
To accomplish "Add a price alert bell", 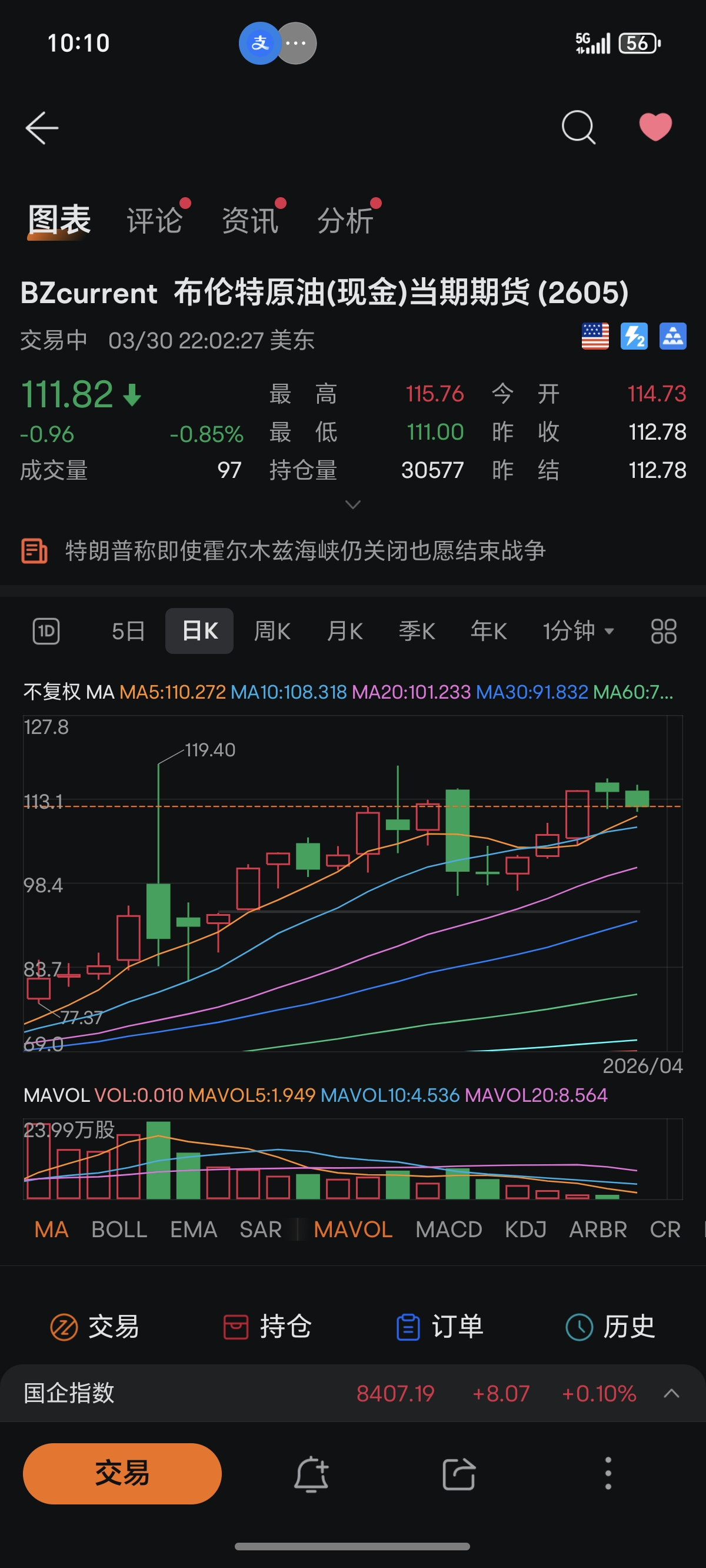I will pyautogui.click(x=312, y=1474).
